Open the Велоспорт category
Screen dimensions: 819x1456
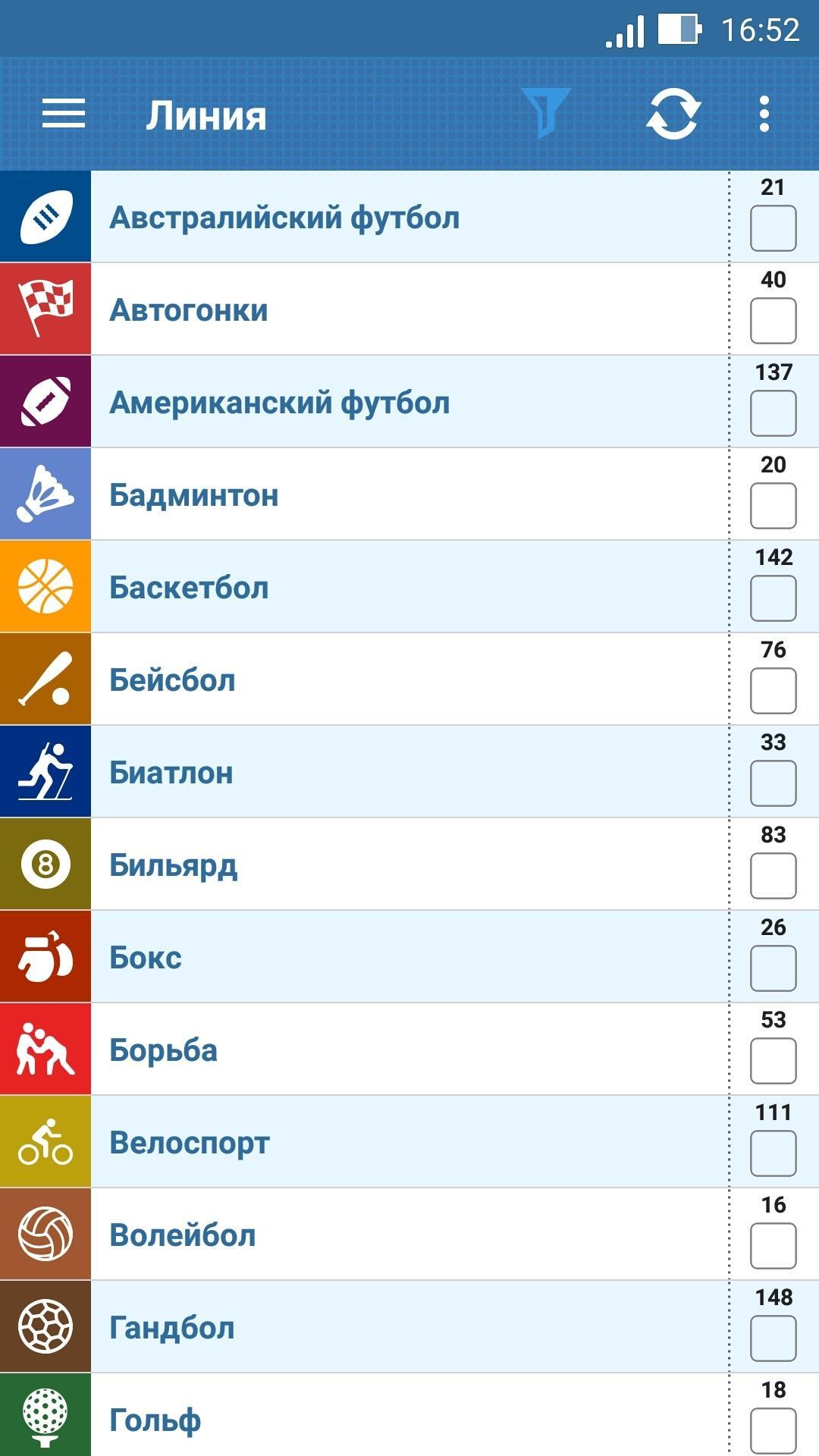pos(190,1143)
